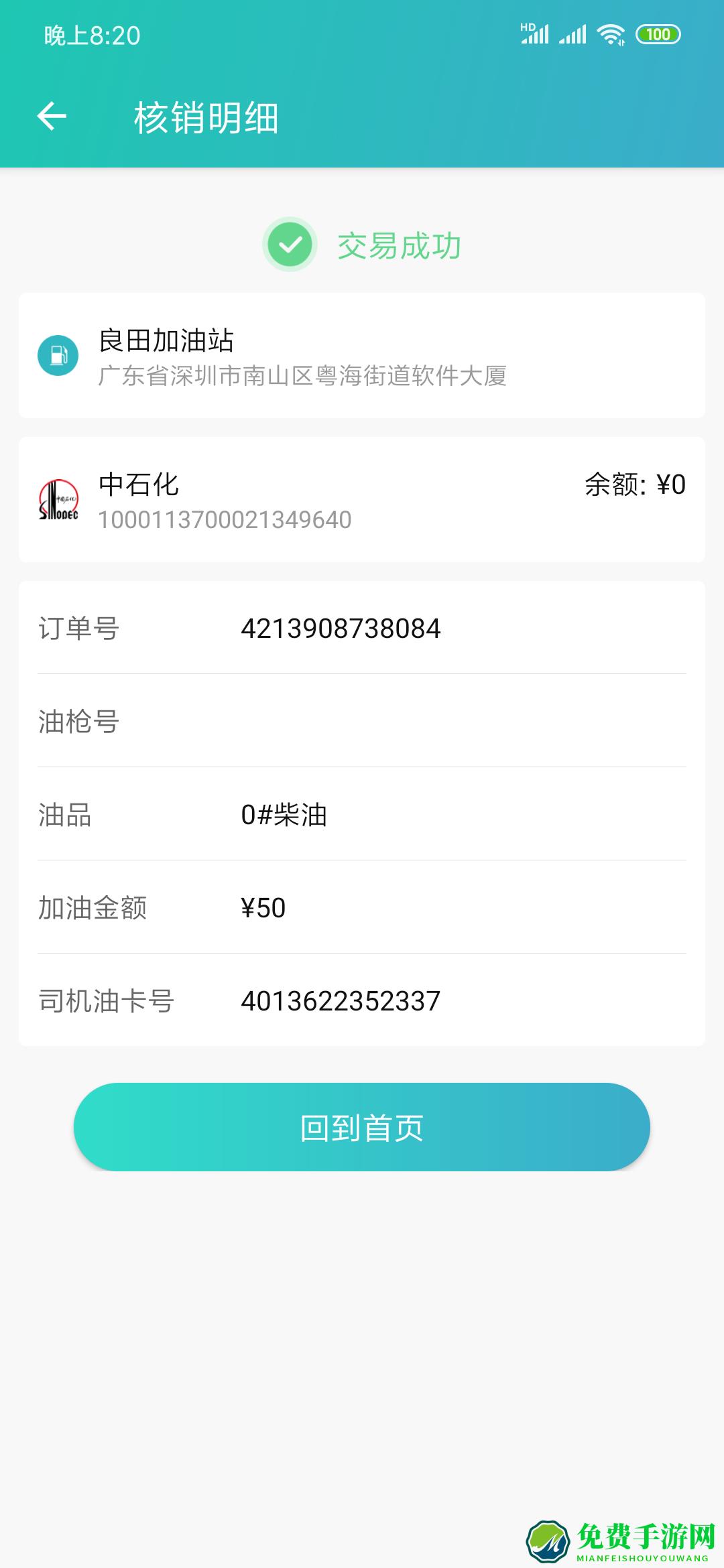Tap the empty 油枪号 field

[x=335, y=722]
